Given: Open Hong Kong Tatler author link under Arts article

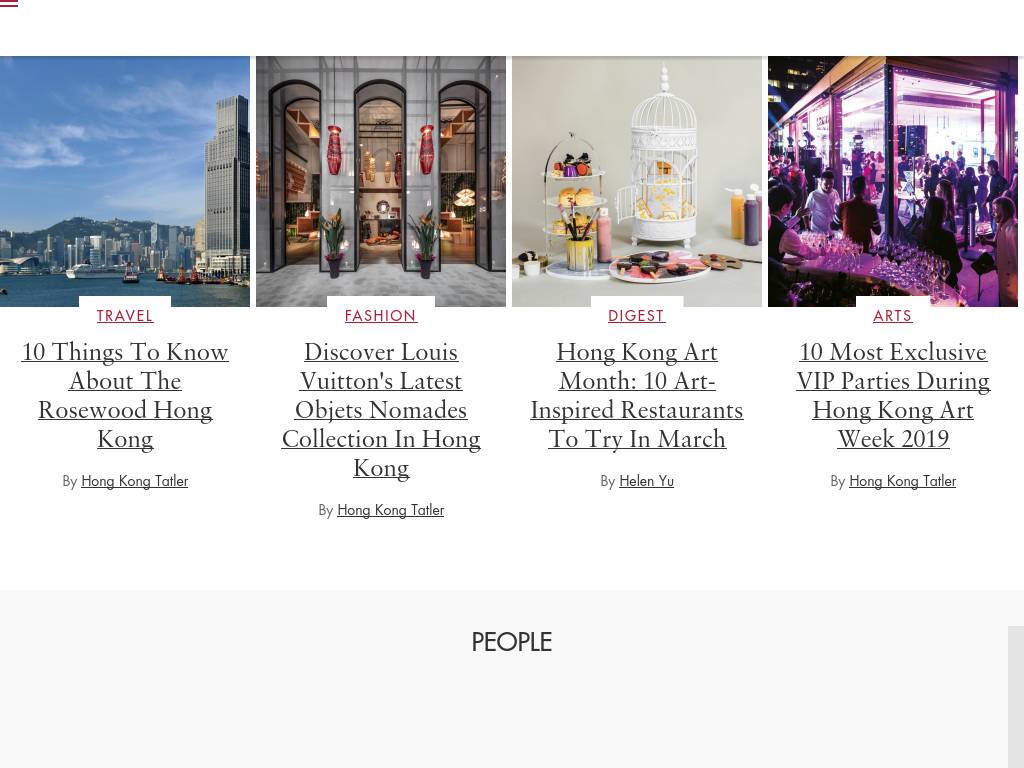Looking at the screenshot, I should tap(902, 481).
